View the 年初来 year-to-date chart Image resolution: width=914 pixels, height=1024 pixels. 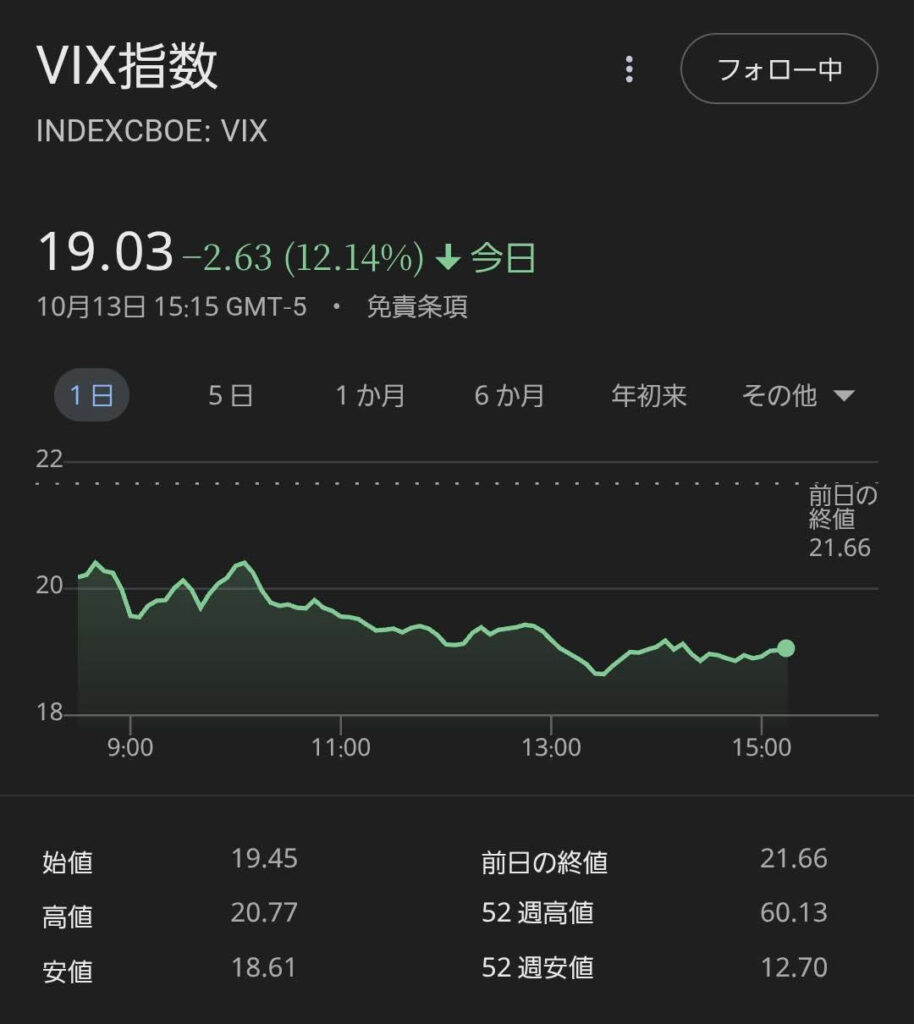coord(649,395)
